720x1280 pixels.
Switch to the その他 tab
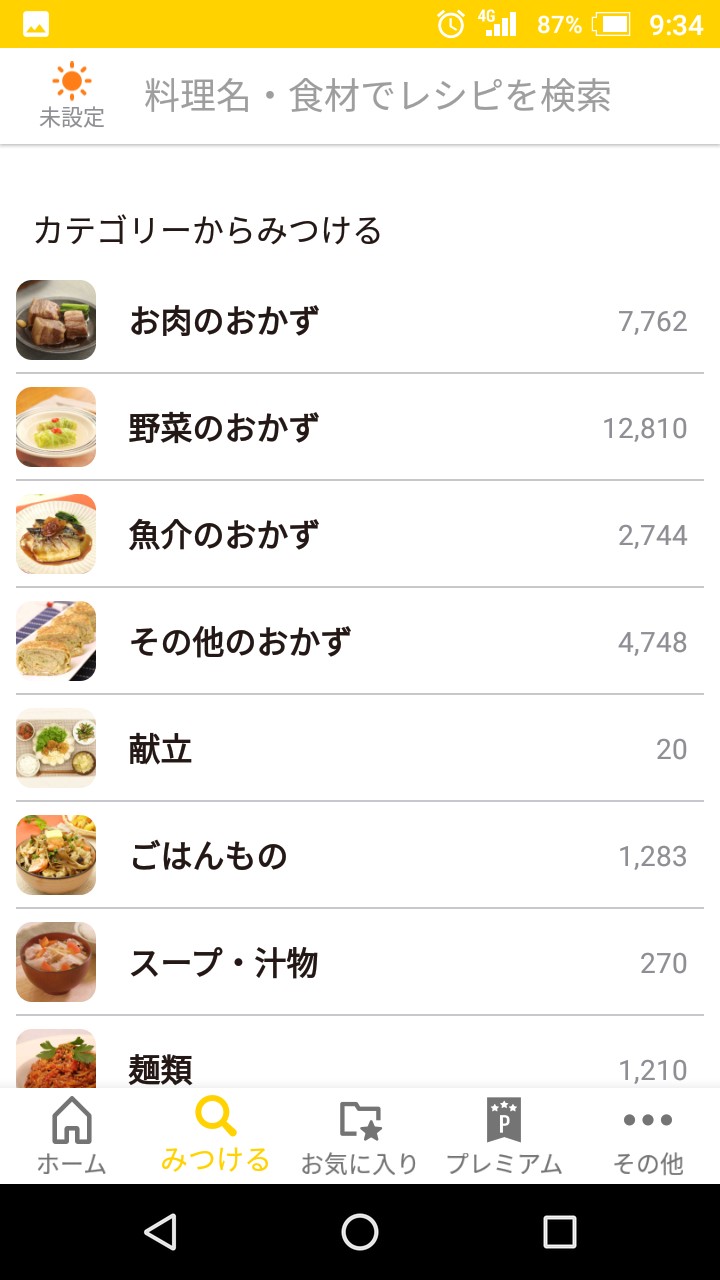click(648, 1136)
